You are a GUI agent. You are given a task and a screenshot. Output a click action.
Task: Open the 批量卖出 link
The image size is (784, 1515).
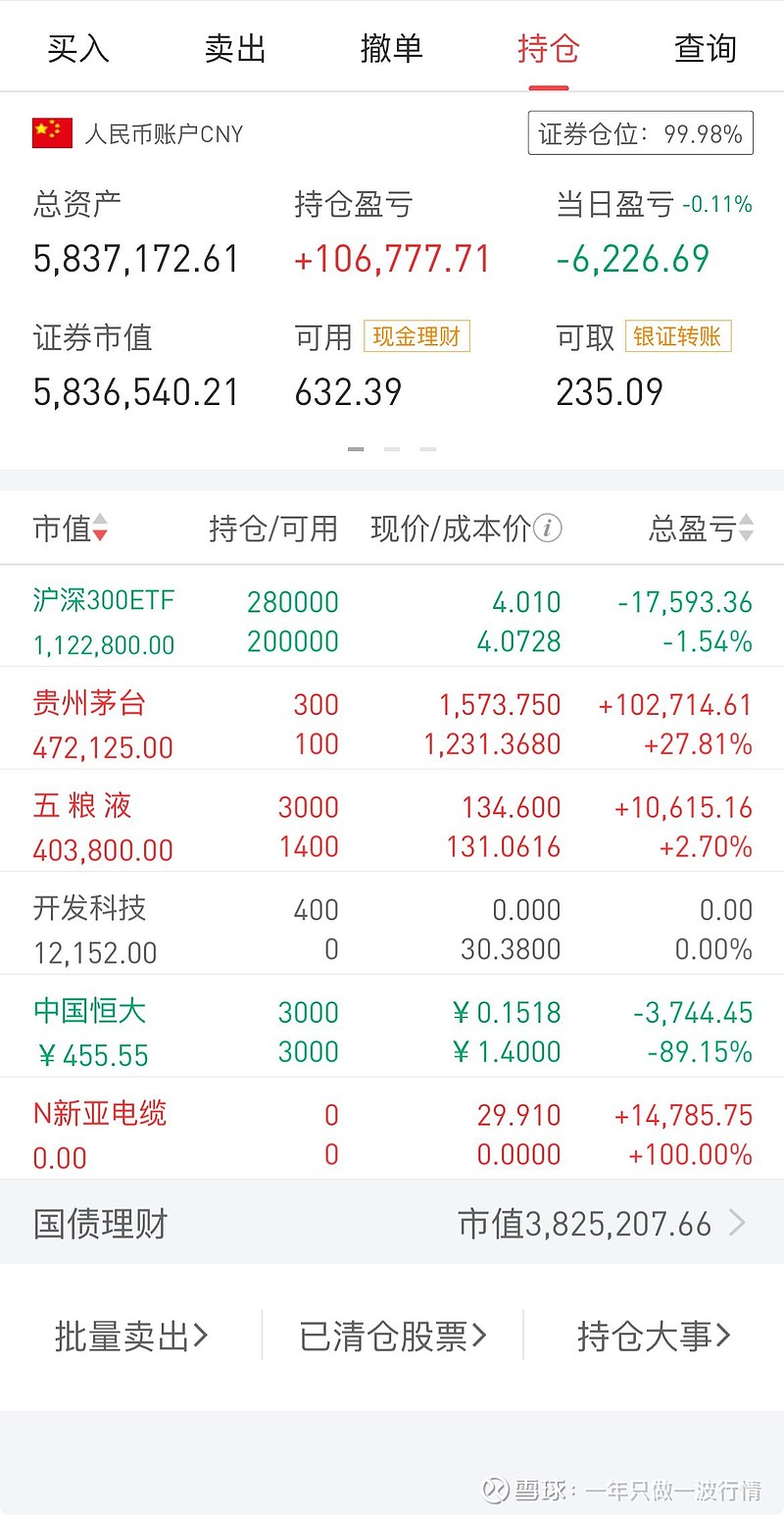(x=122, y=1336)
